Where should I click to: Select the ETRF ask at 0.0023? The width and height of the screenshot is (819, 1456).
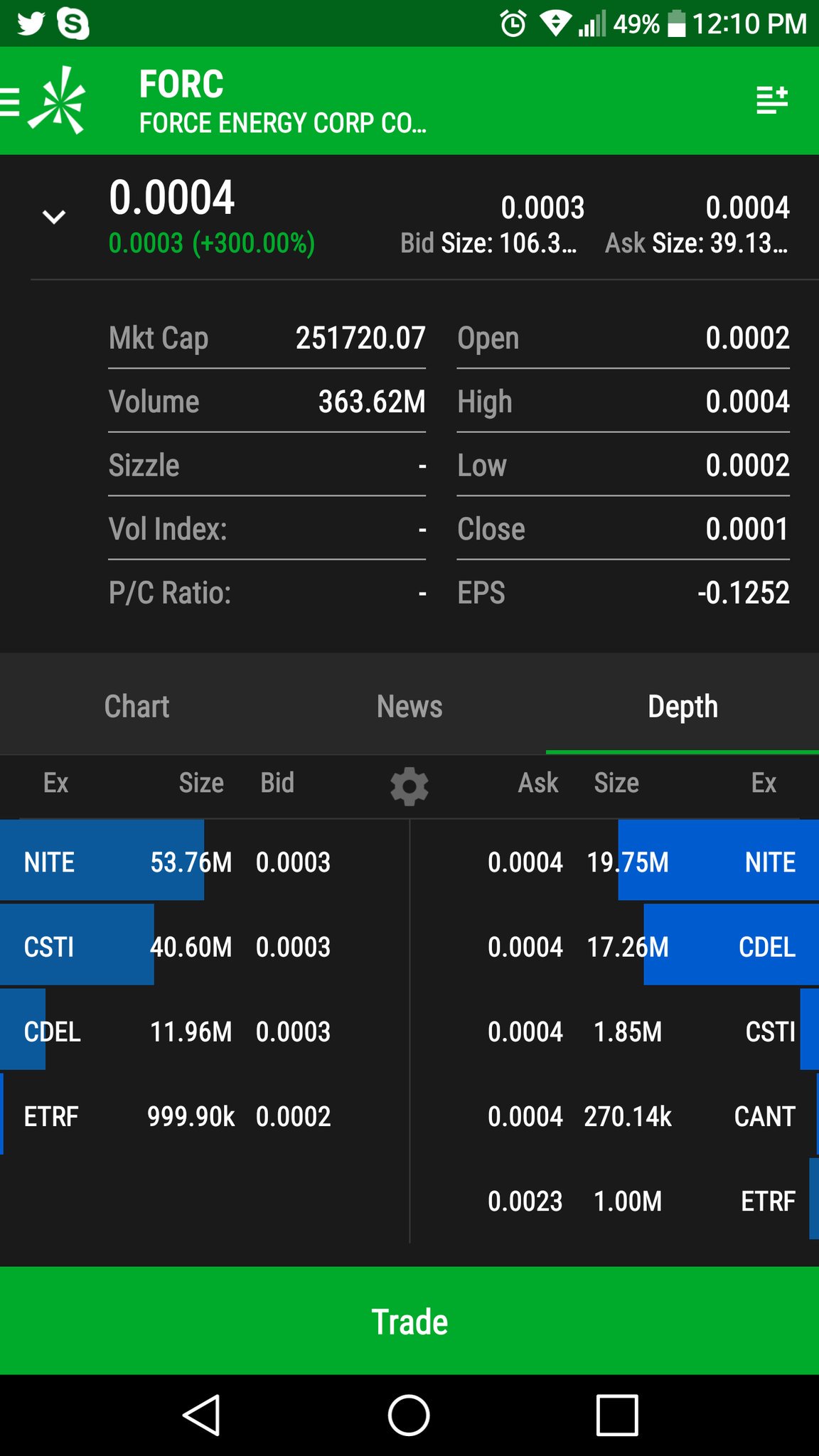[615, 1201]
